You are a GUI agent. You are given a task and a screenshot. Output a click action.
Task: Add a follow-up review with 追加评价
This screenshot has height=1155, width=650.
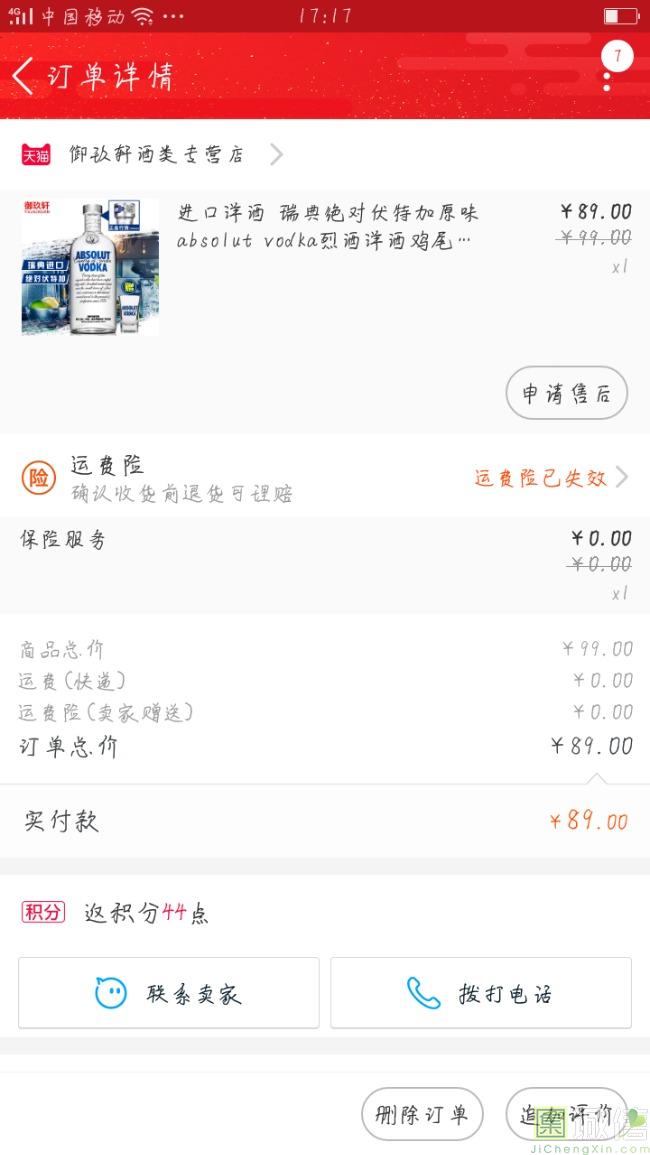coord(566,1114)
